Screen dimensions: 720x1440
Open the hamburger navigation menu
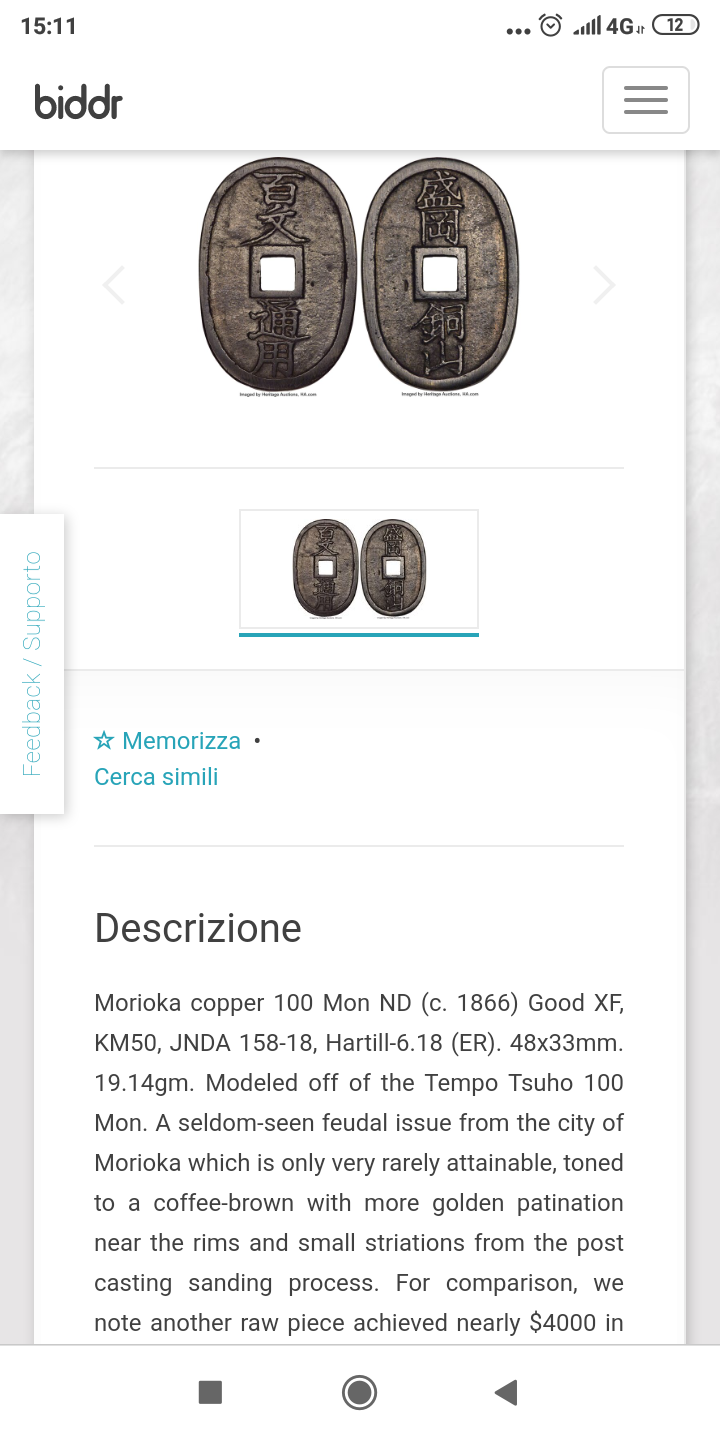(x=645, y=100)
